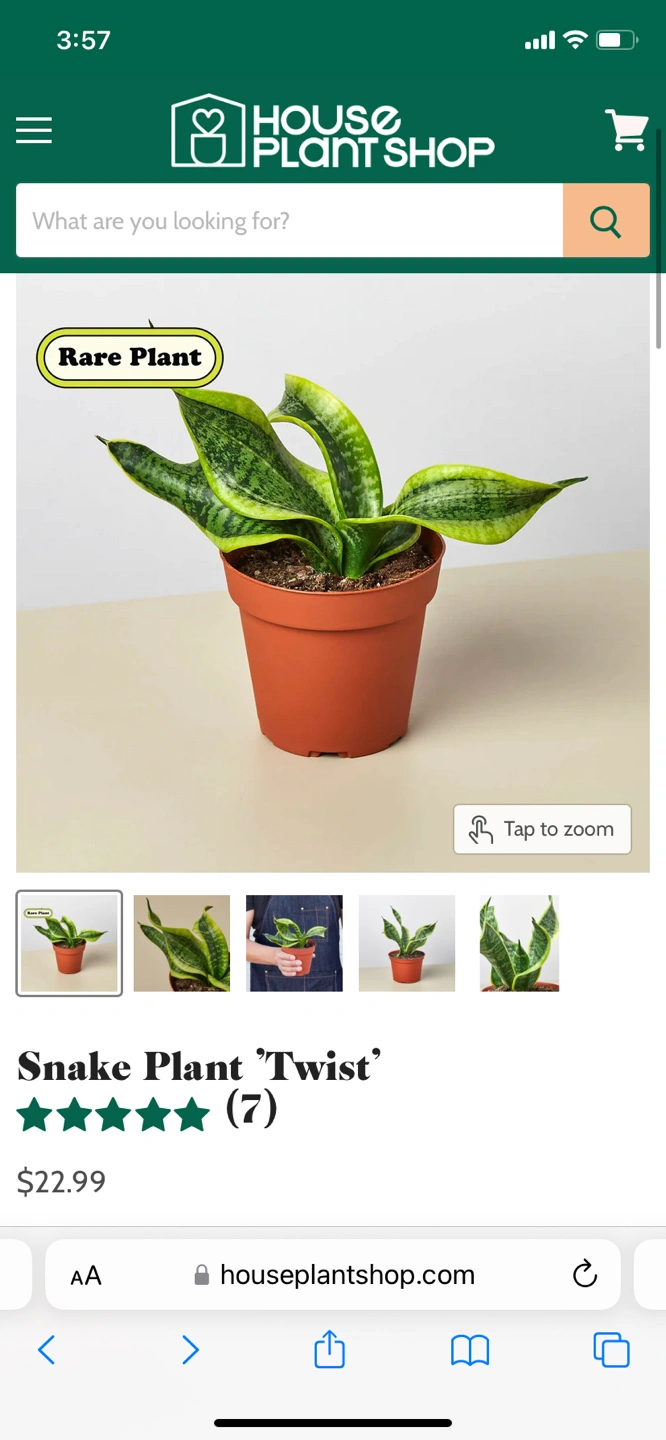
Task: Open the Safari tabs overview
Action: click(x=611, y=1350)
